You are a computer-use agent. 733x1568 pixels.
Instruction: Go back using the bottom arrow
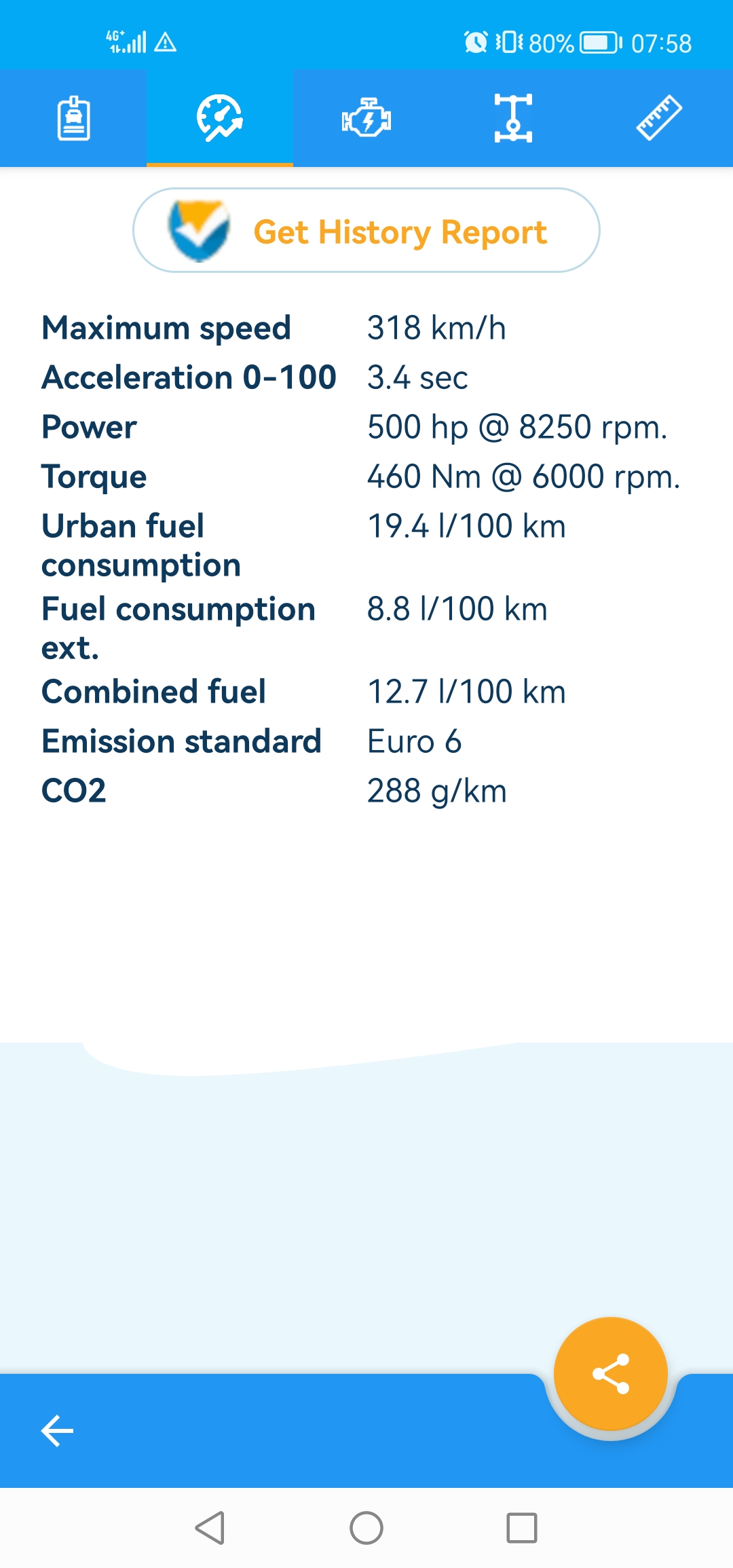click(x=58, y=1431)
